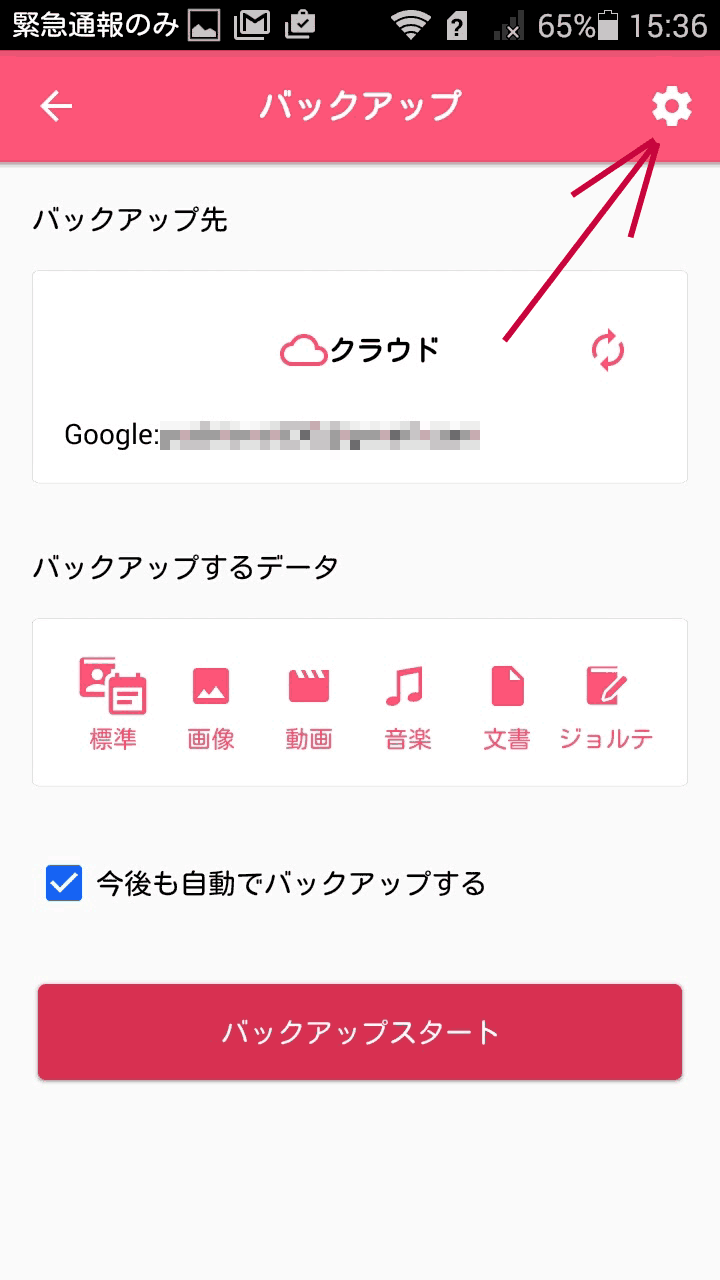Select ジョルテ data for backup
Viewport: 720px width, 1280px height.
tap(606, 702)
